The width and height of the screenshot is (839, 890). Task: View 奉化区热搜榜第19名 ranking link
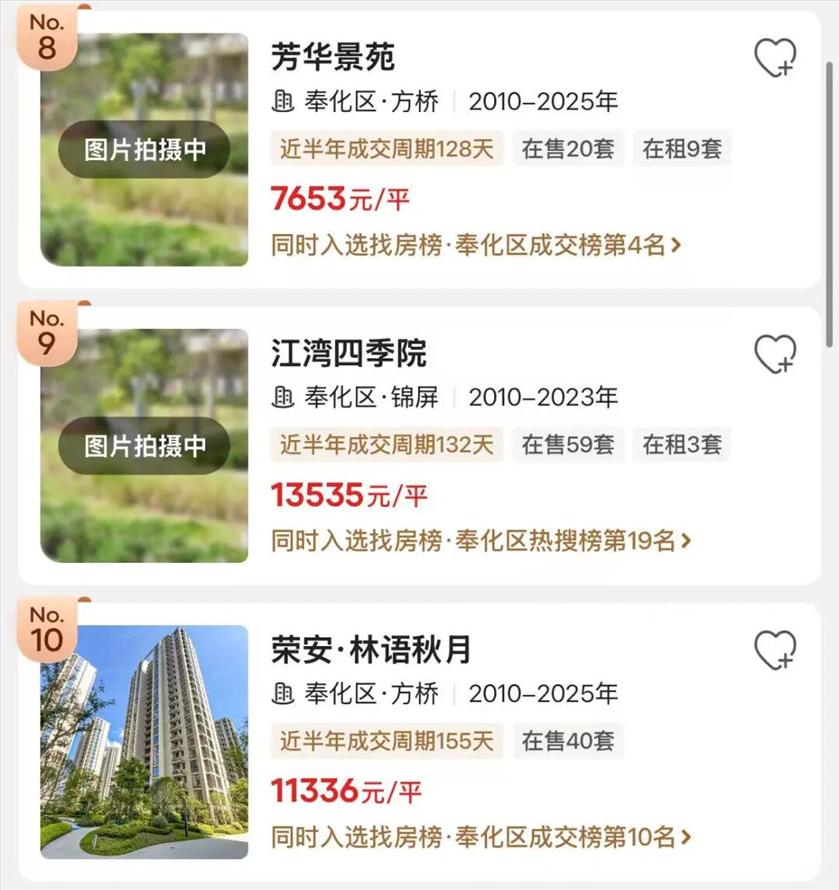pyautogui.click(x=481, y=541)
